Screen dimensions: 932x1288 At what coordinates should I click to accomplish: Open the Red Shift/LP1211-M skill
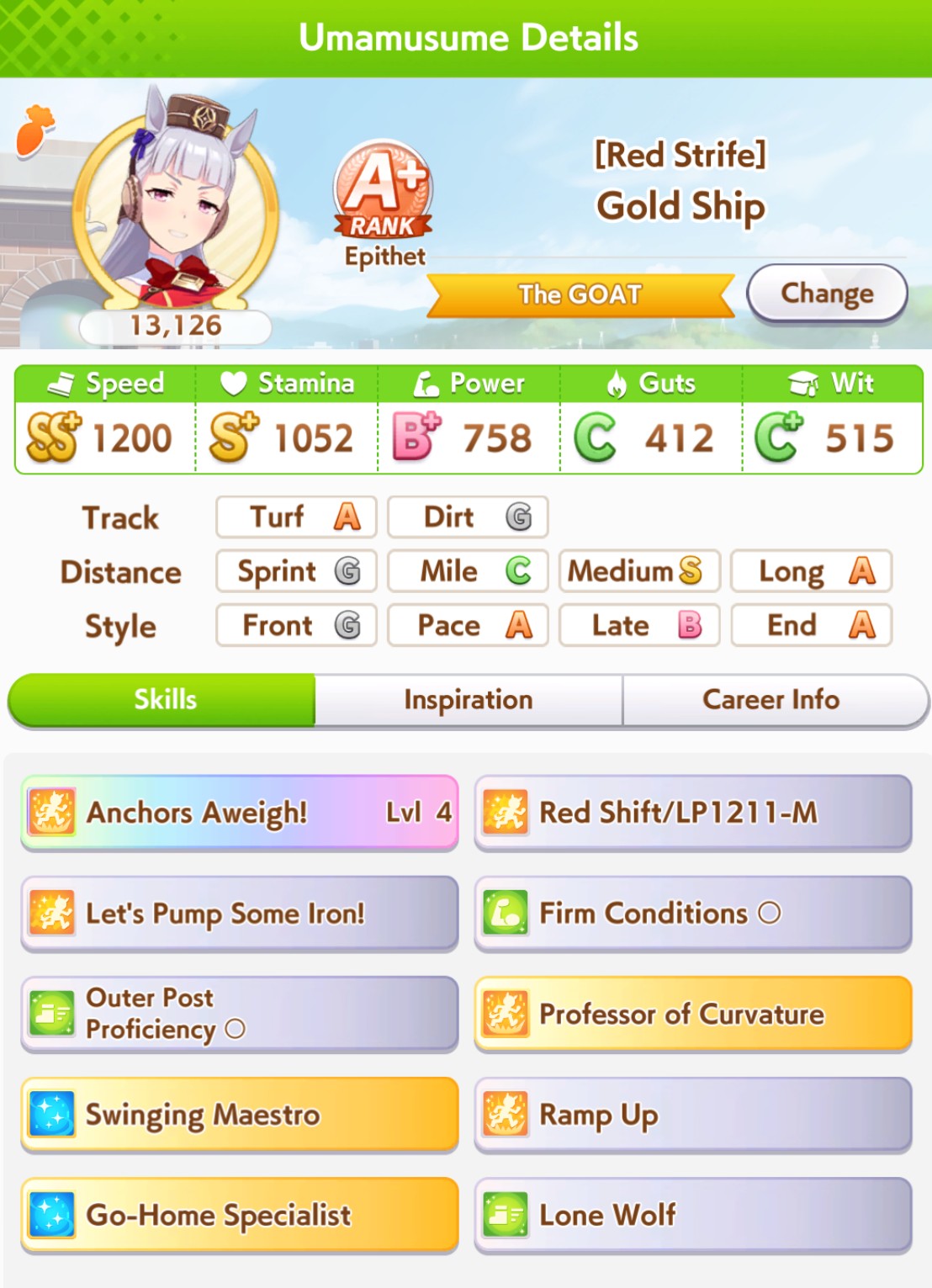(x=693, y=813)
